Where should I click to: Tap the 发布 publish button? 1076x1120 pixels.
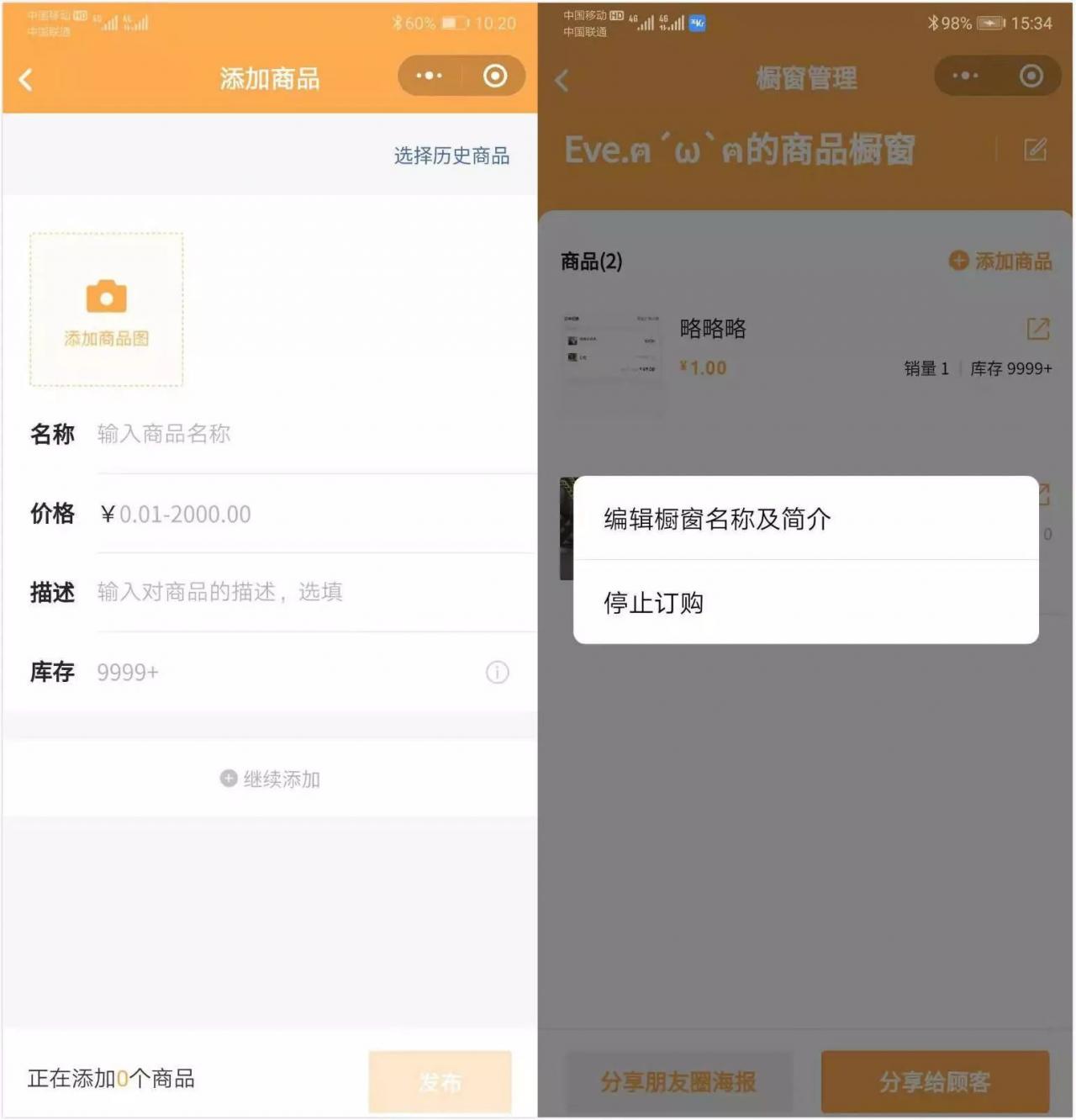coord(440,1081)
